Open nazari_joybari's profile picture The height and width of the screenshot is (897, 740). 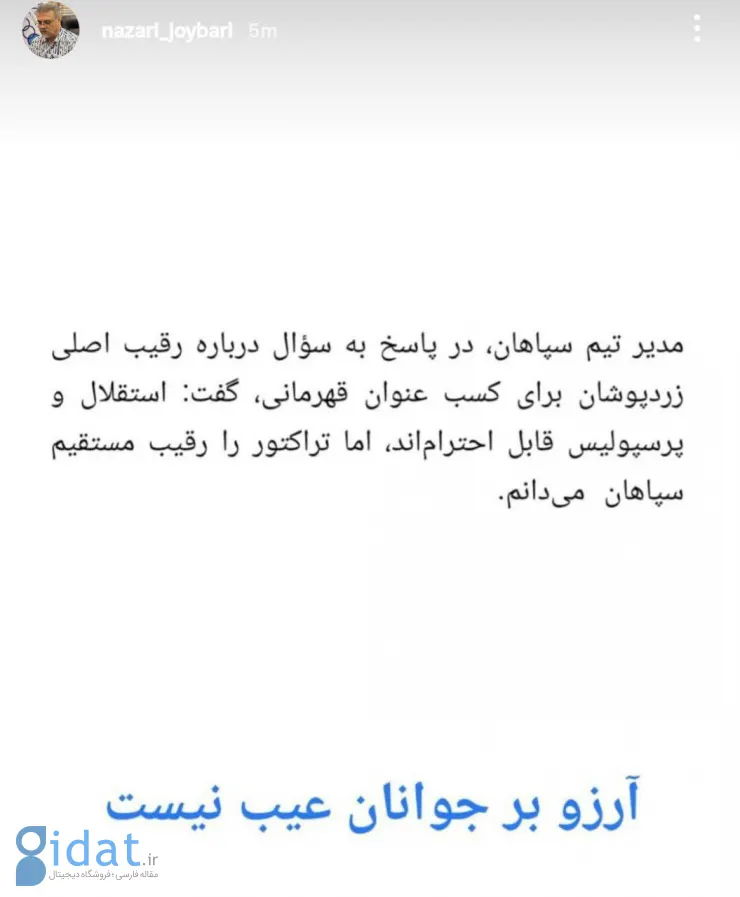click(49, 31)
